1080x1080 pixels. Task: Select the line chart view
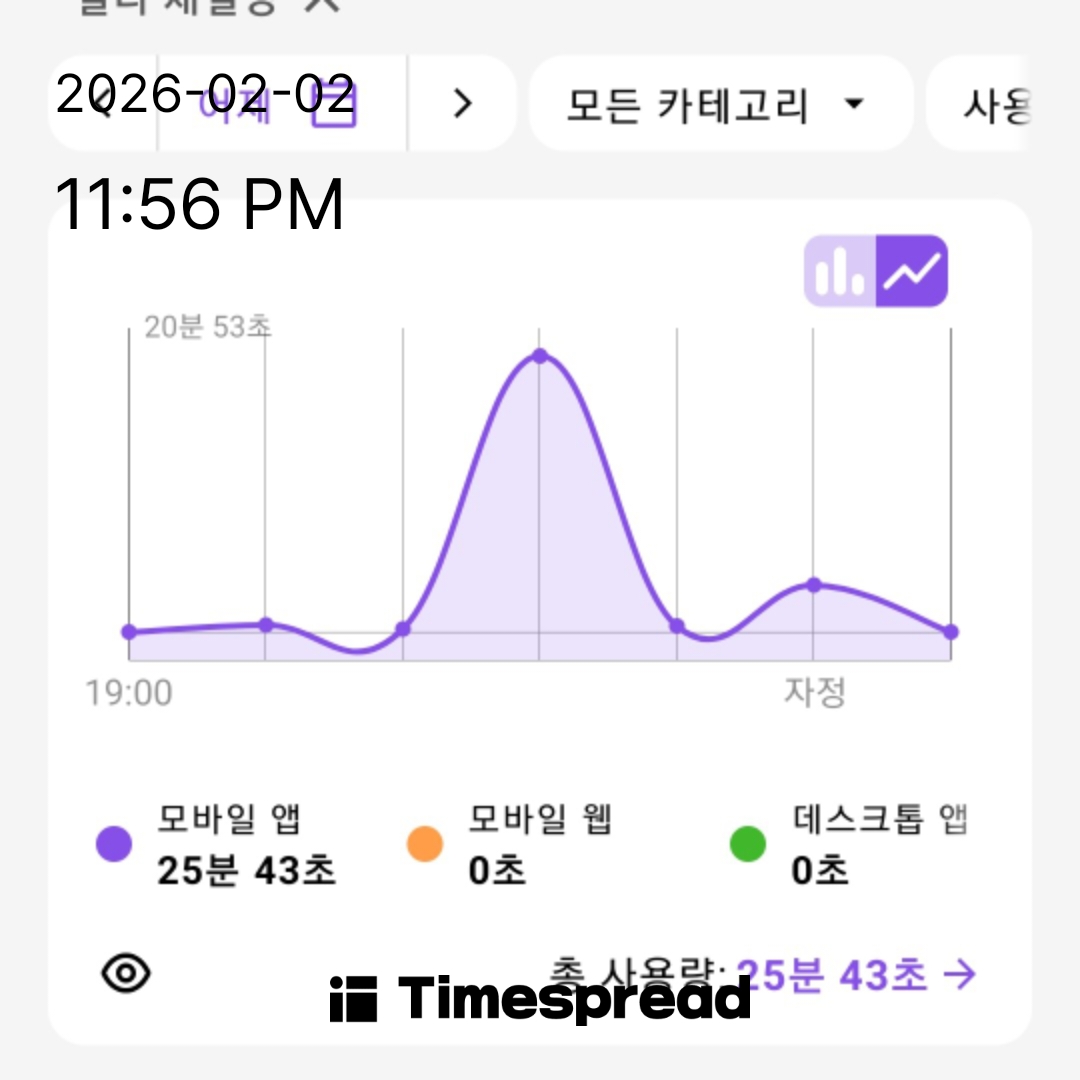912,271
